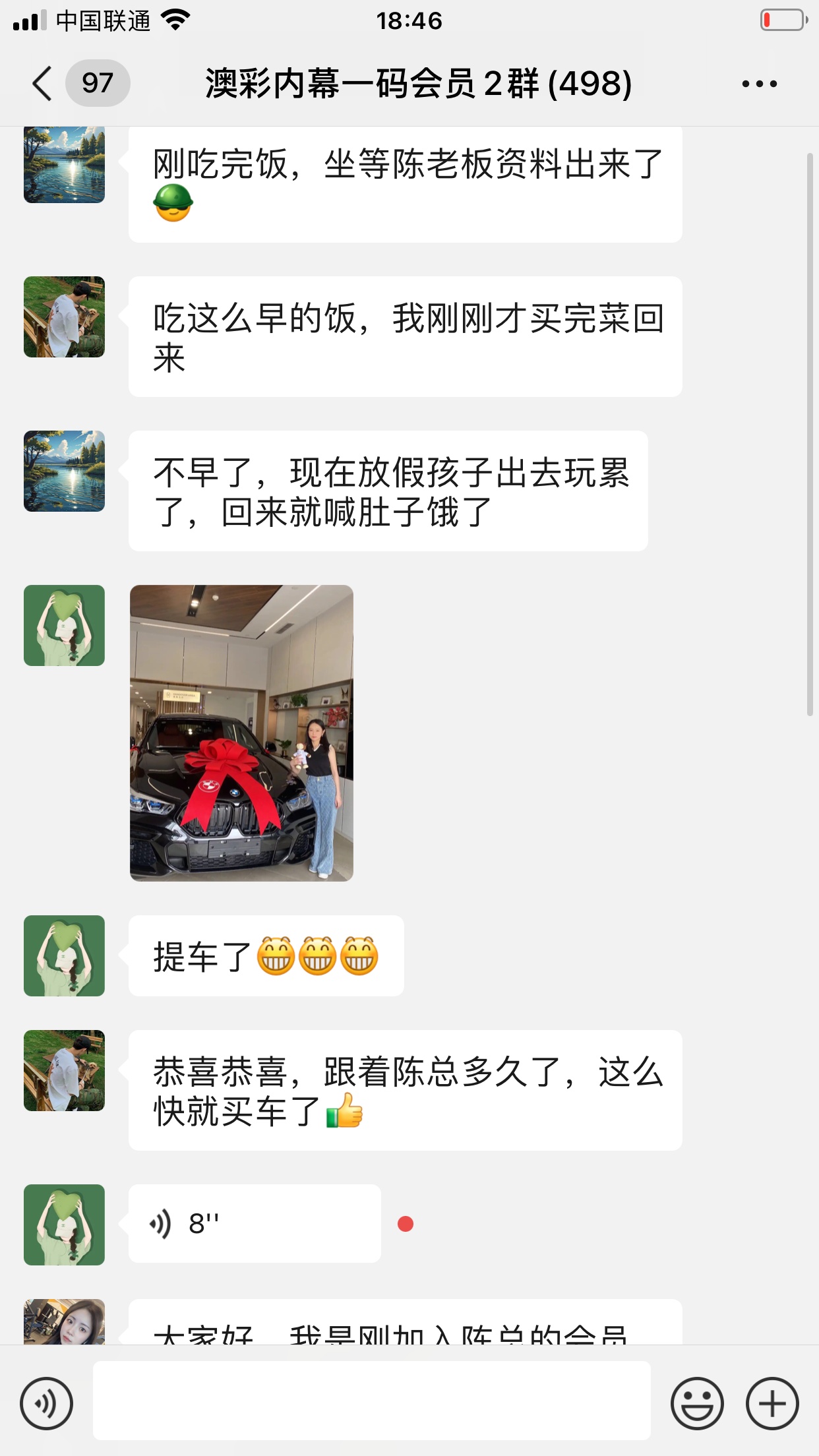Open the emoji sticker panel
This screenshot has width=819, height=1456.
[697, 1403]
